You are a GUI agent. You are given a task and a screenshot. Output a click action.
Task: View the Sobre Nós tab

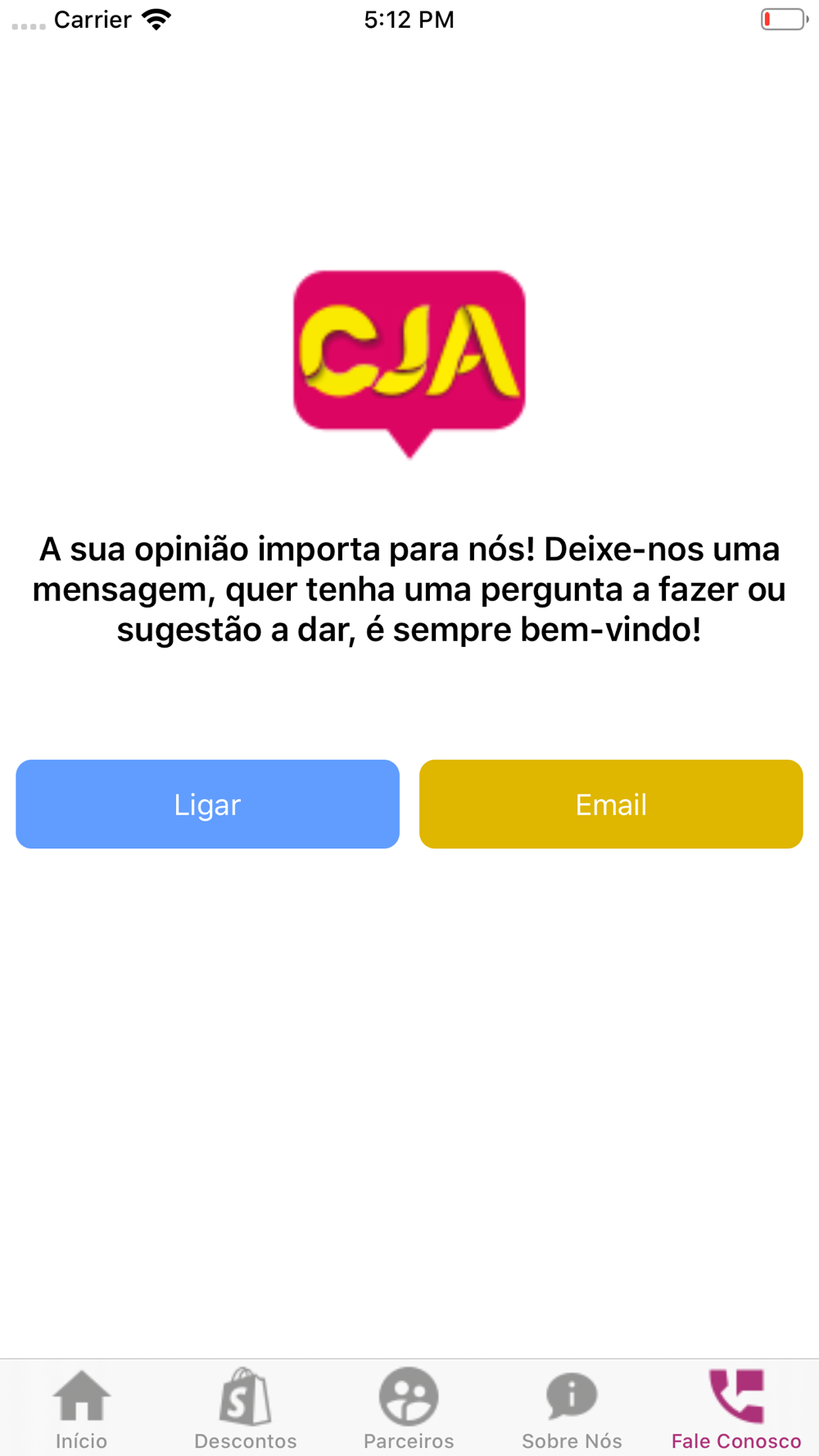(572, 1409)
